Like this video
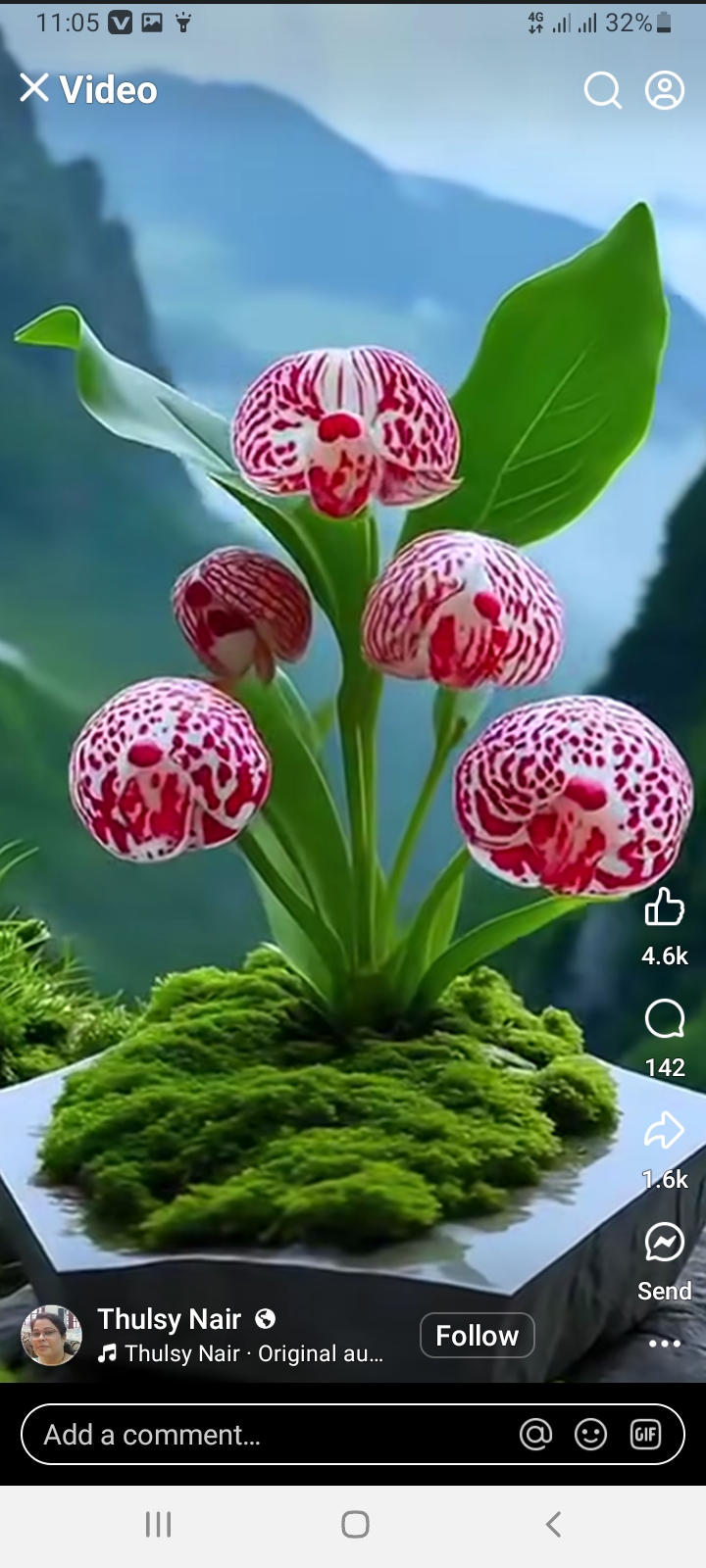 coord(664,907)
